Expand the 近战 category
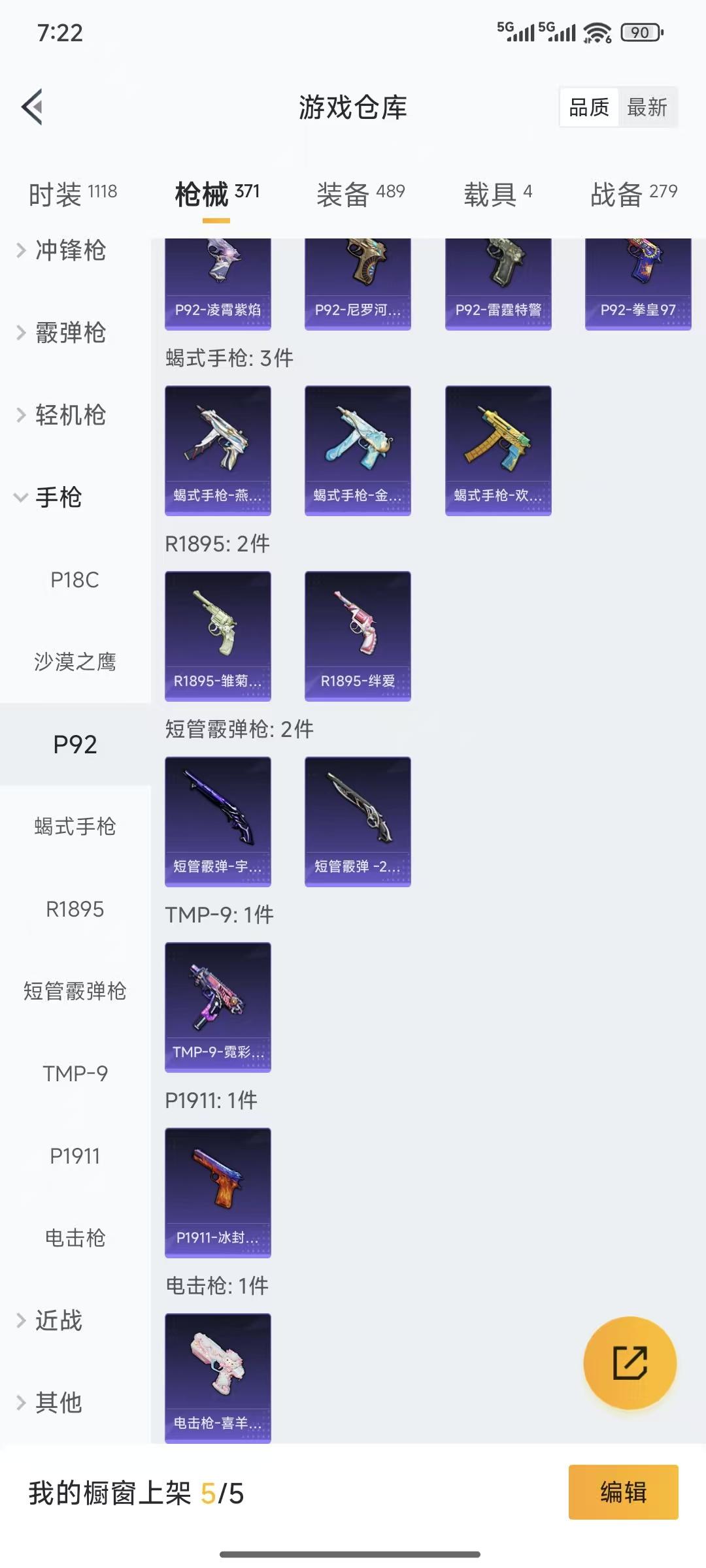The width and height of the screenshot is (706, 1568). pyautogui.click(x=59, y=1321)
